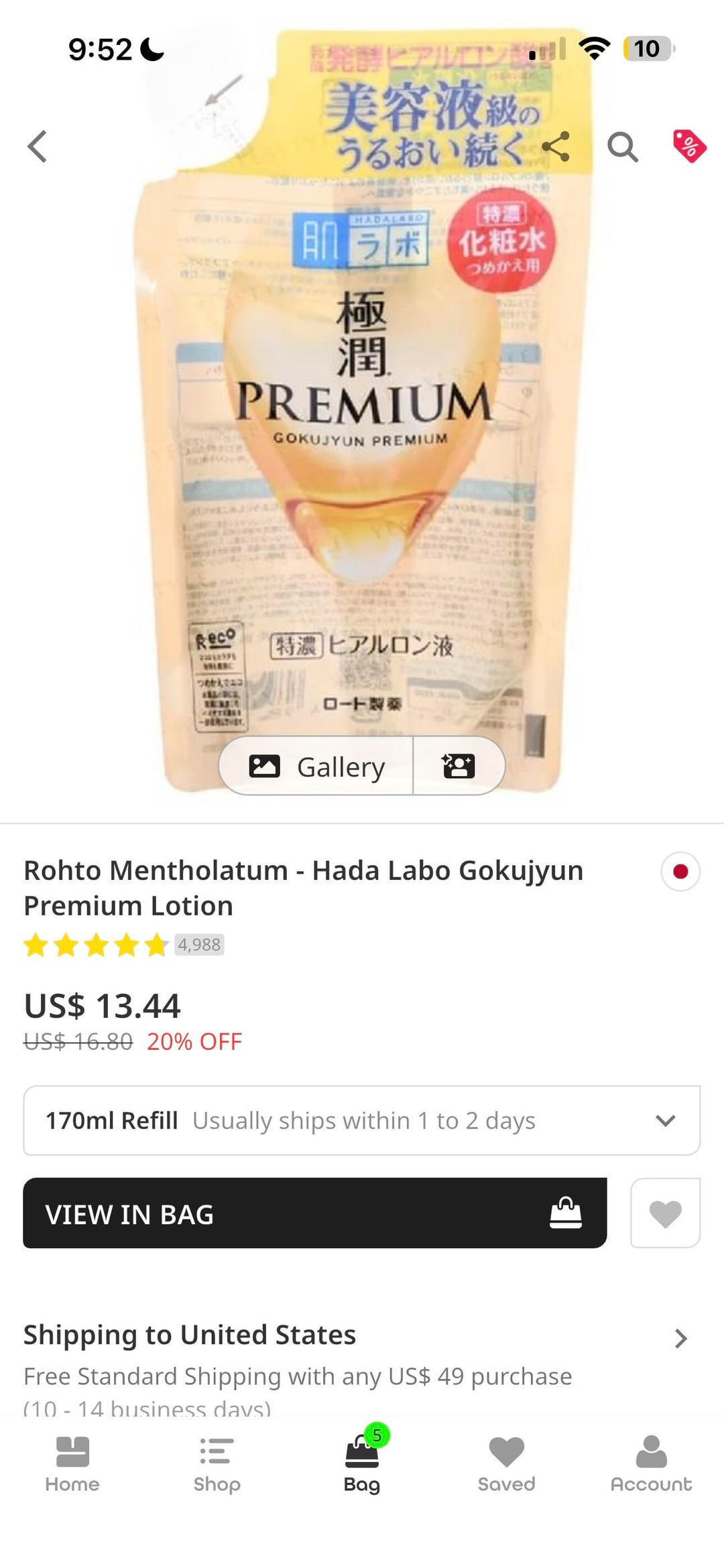The image size is (724, 1568).
Task: Save this lotion with the heart button
Action: tap(665, 1214)
